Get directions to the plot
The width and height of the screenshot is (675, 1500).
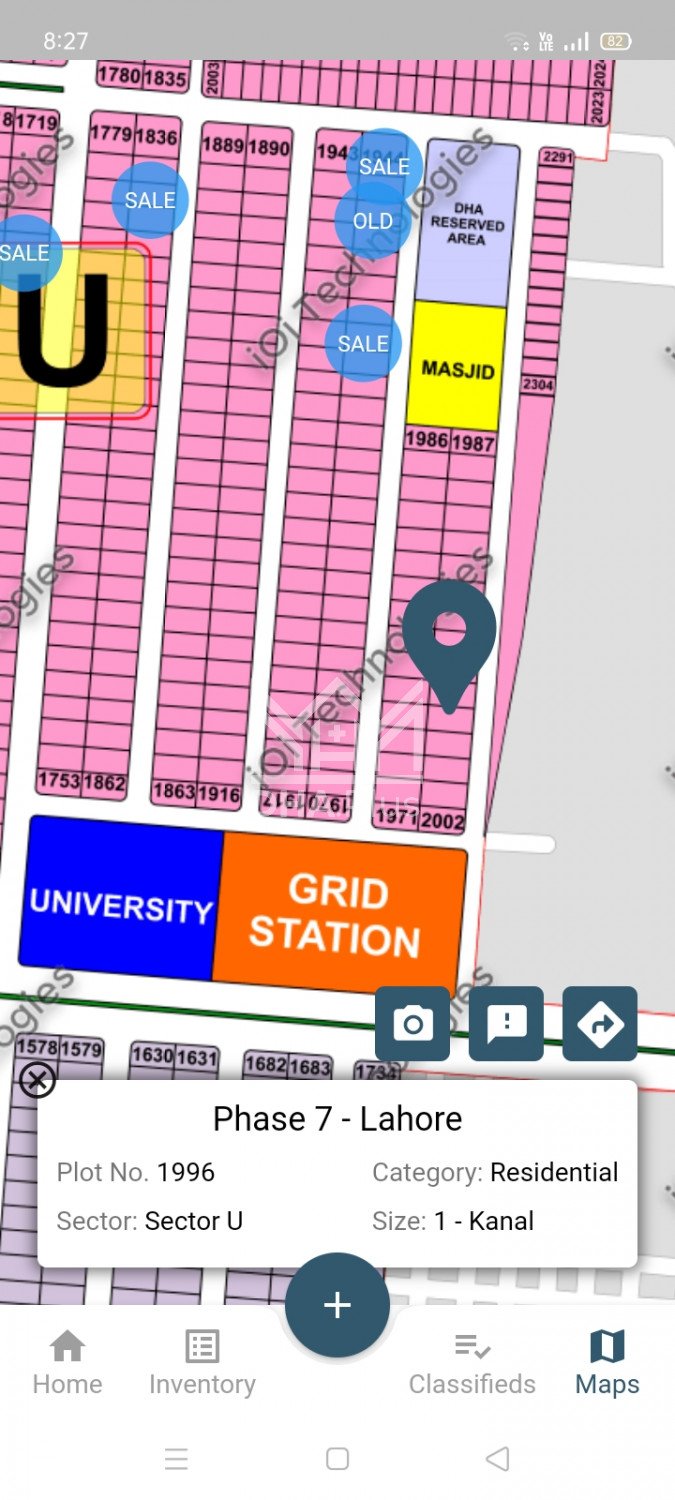coord(600,1023)
